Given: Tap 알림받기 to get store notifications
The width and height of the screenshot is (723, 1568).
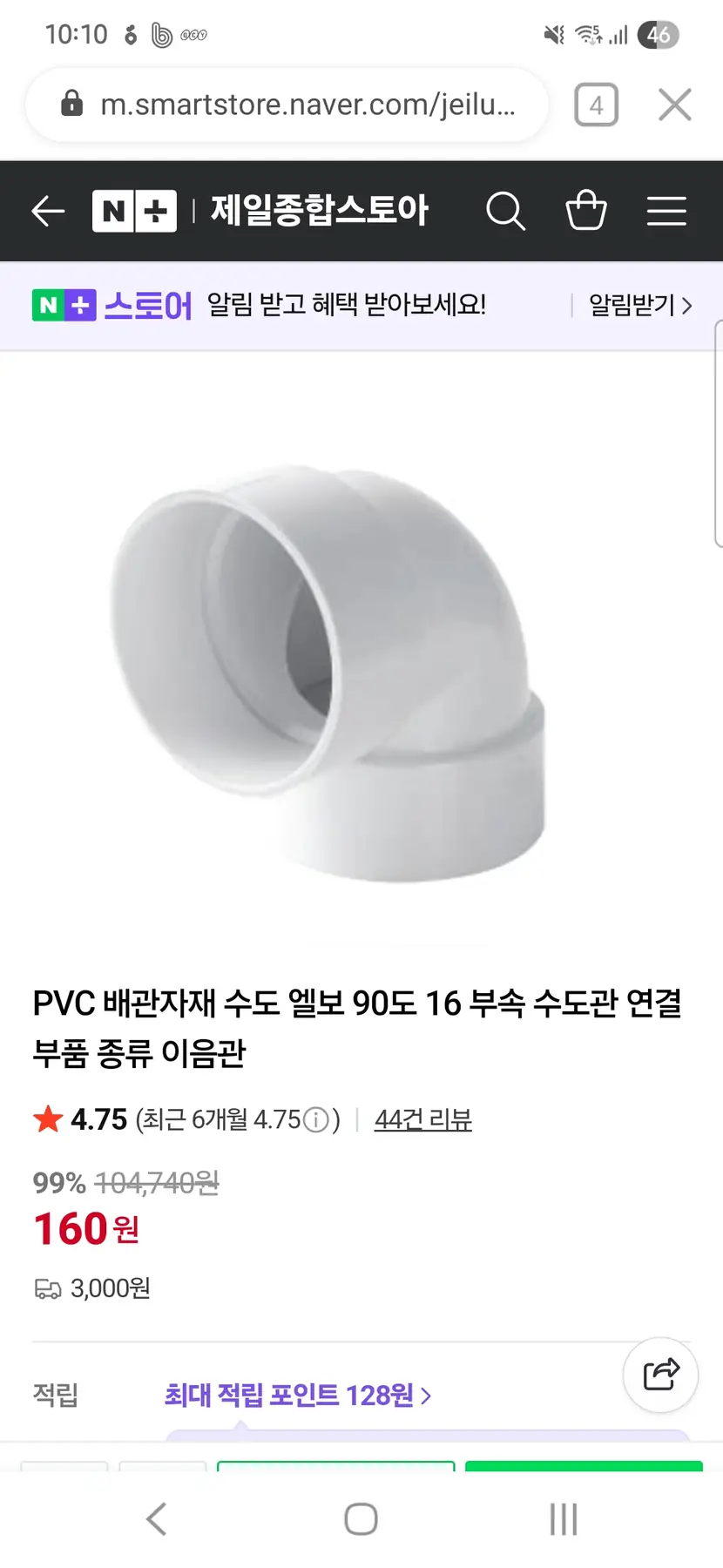Looking at the screenshot, I should click(x=639, y=306).
